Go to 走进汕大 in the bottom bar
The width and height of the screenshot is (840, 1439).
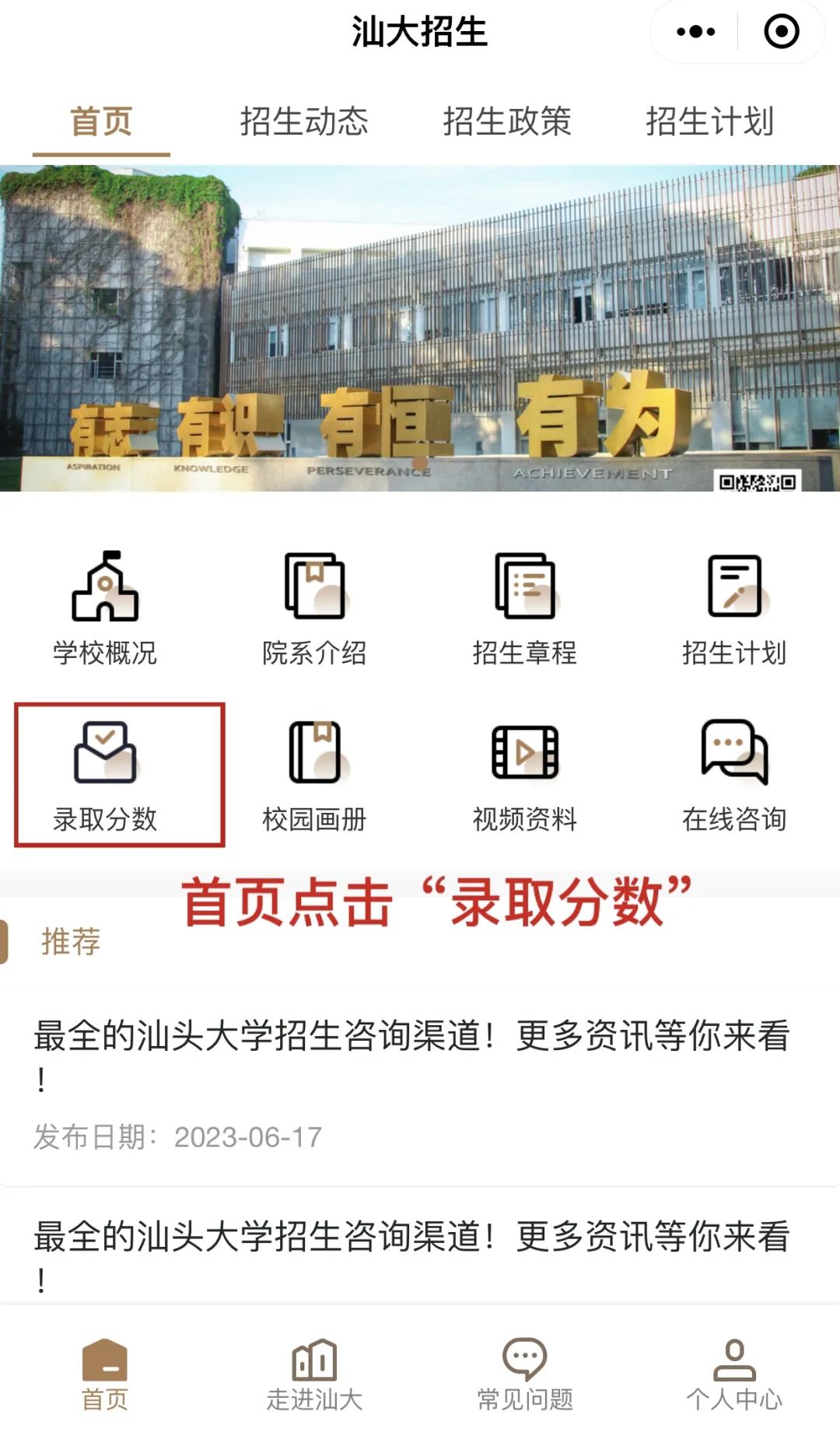pyautogui.click(x=314, y=1375)
